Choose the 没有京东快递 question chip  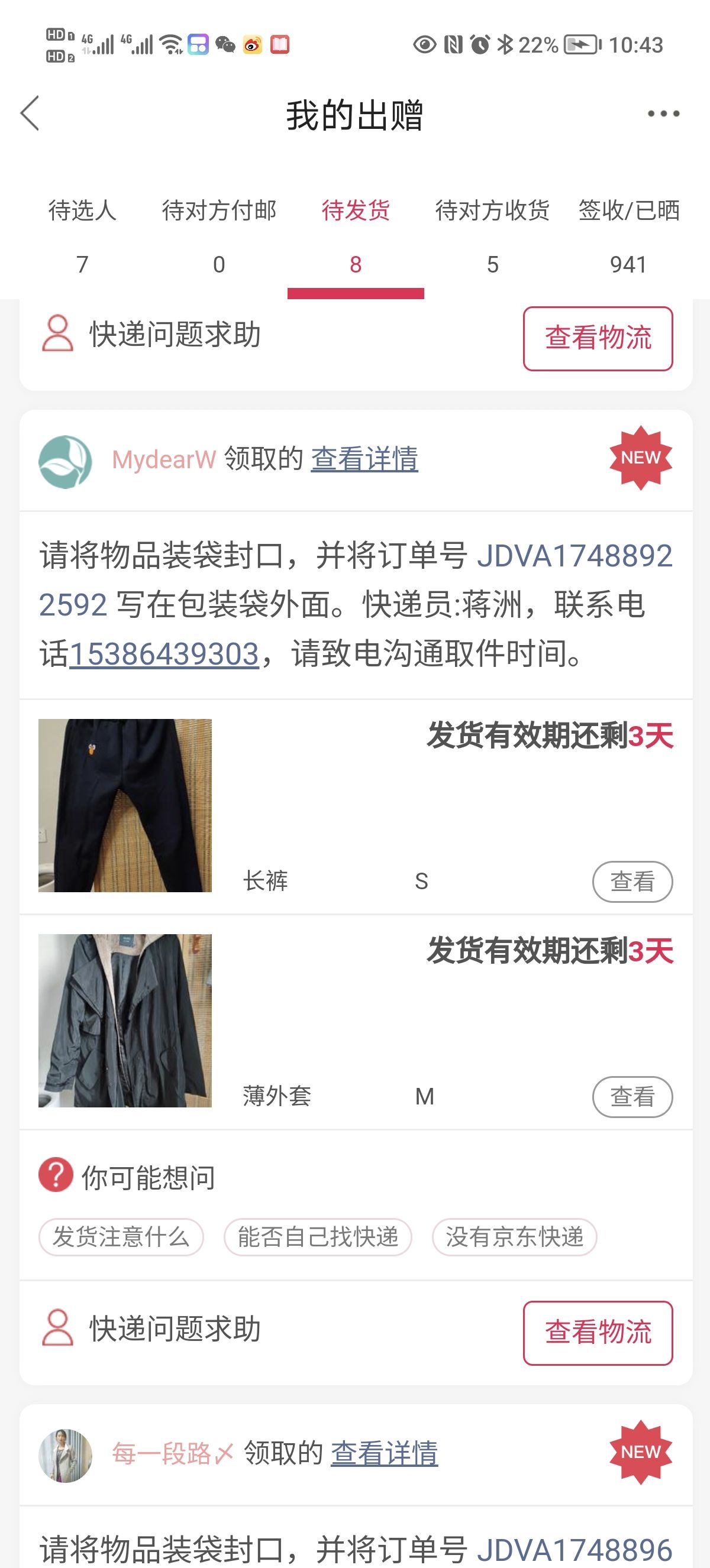(515, 1237)
